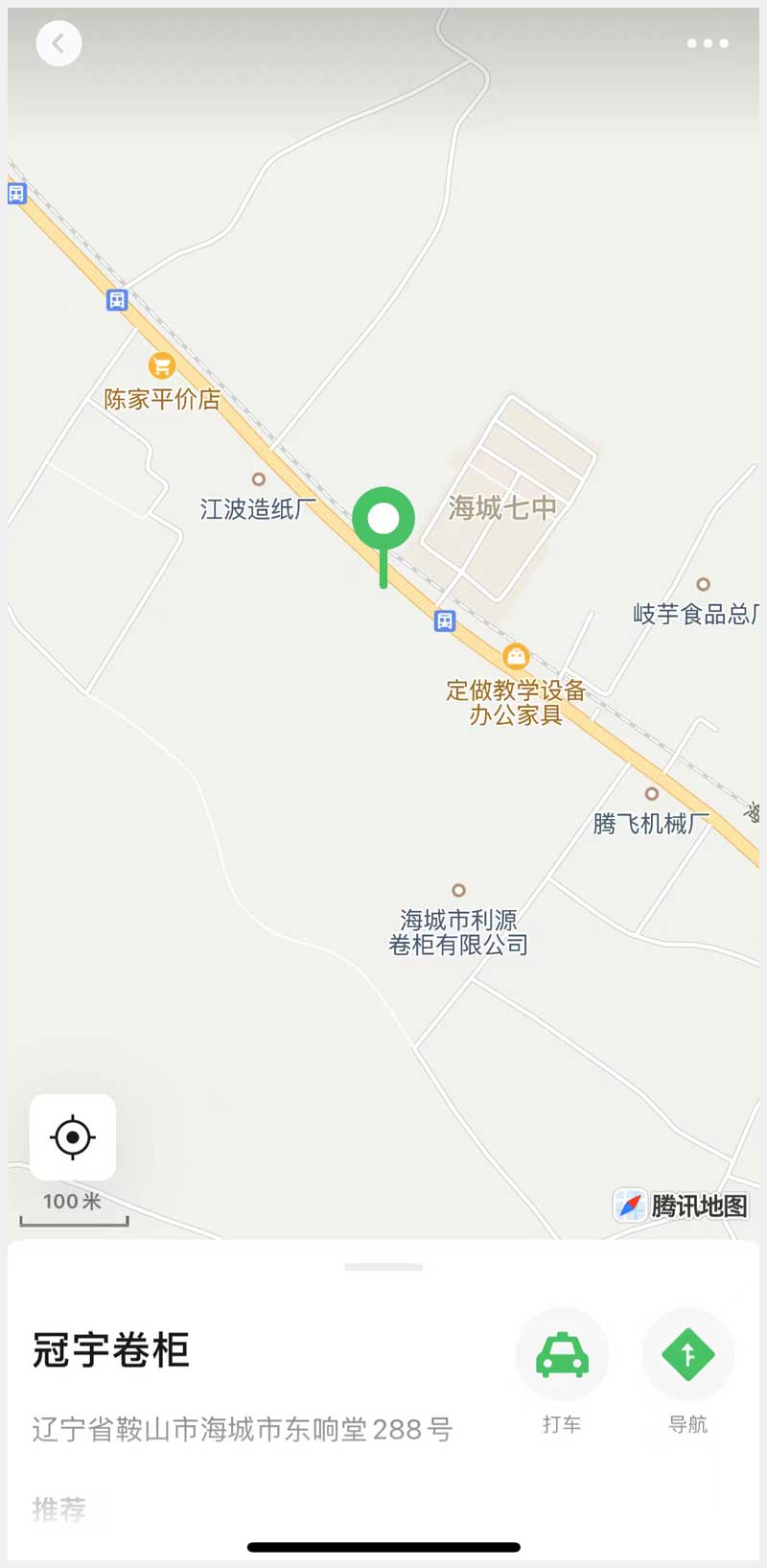Select 江波造纸厂 place marker
The height and width of the screenshot is (1568, 767).
(258, 480)
